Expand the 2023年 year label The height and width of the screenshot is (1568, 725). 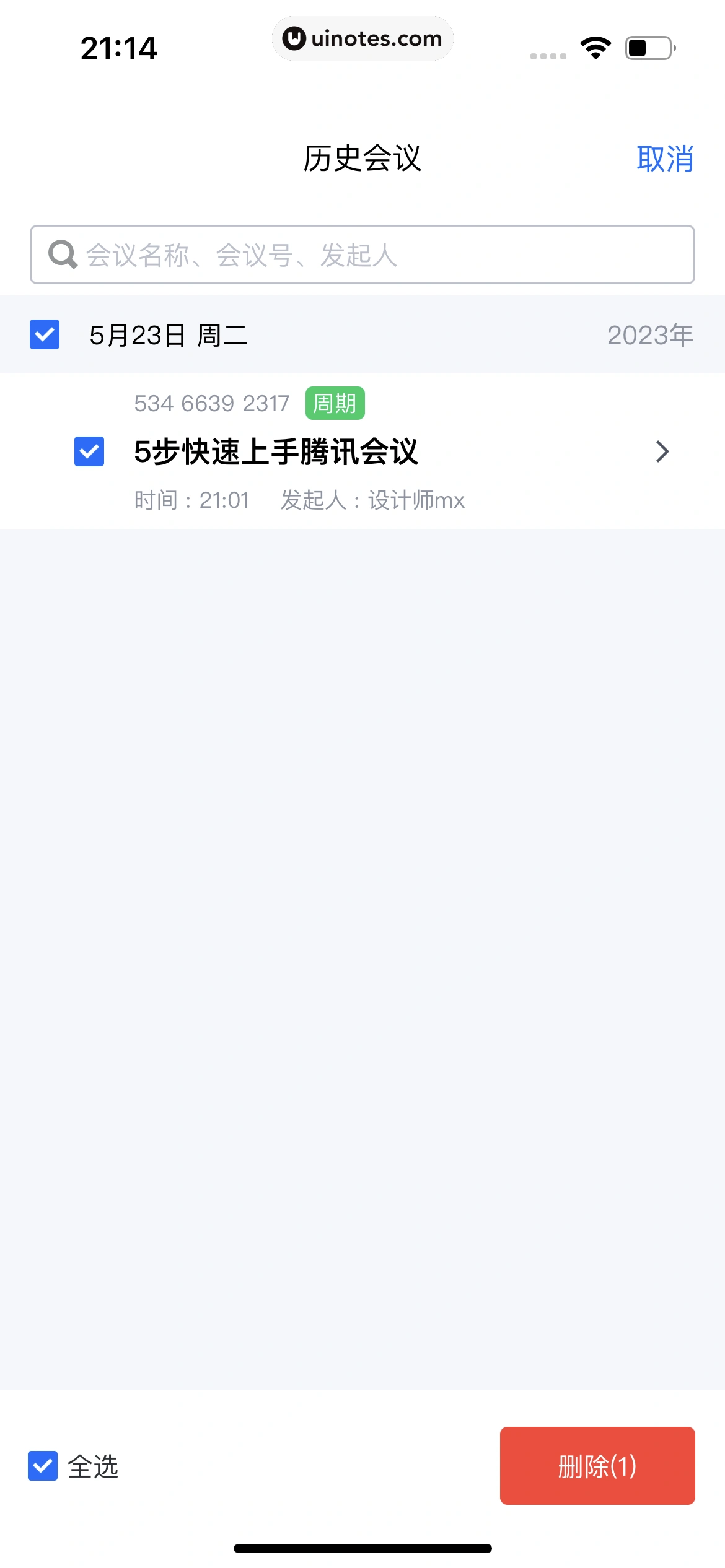pyautogui.click(x=650, y=334)
